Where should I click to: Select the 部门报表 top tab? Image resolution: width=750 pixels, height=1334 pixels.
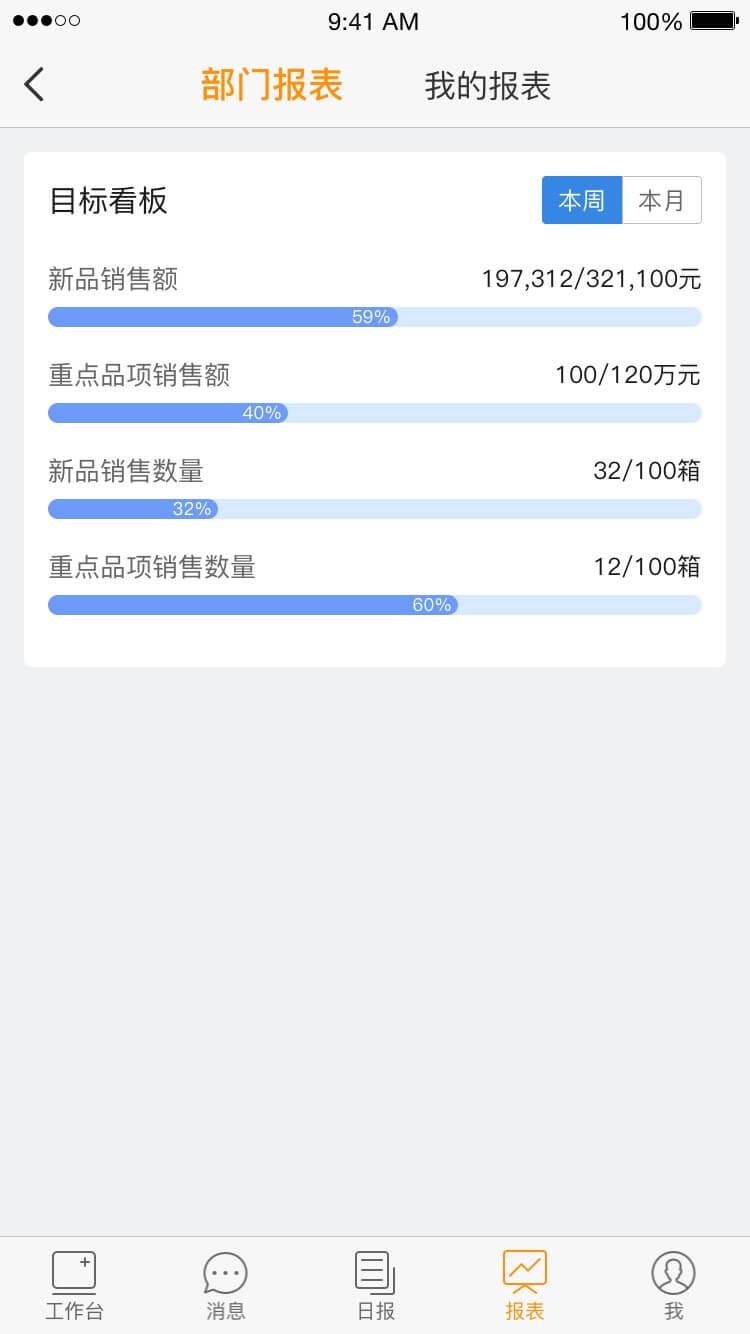(272, 85)
